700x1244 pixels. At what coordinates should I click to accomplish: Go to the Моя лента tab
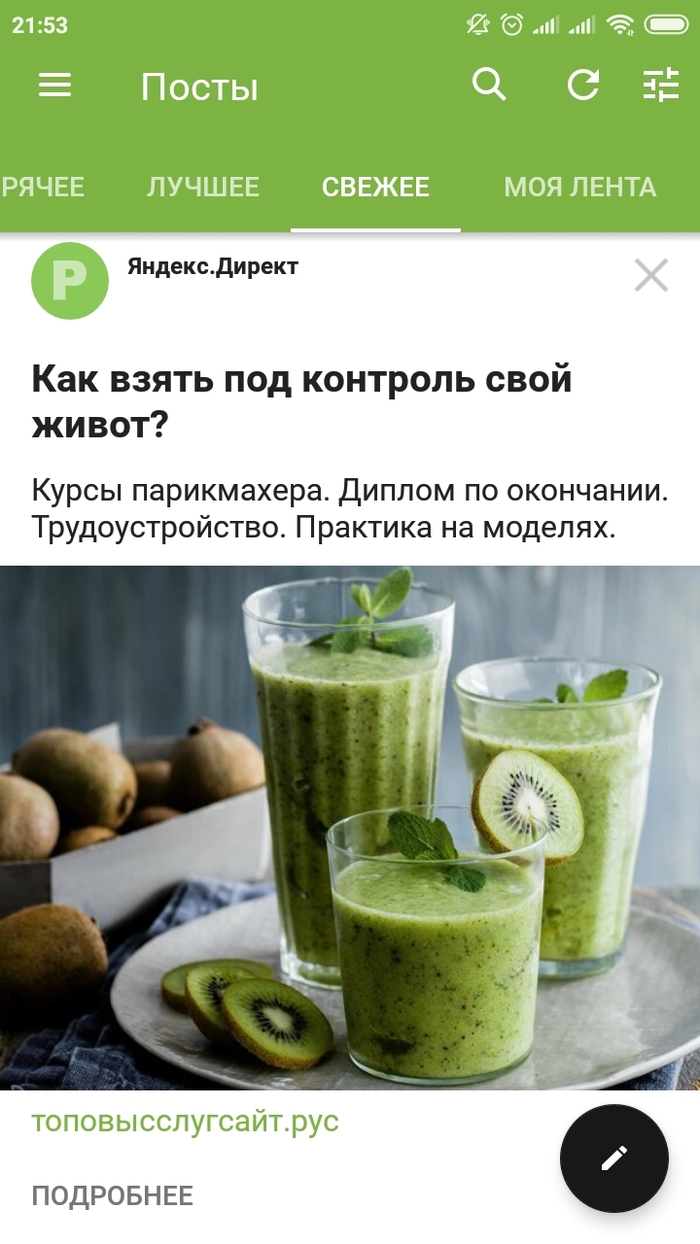[x=579, y=187]
